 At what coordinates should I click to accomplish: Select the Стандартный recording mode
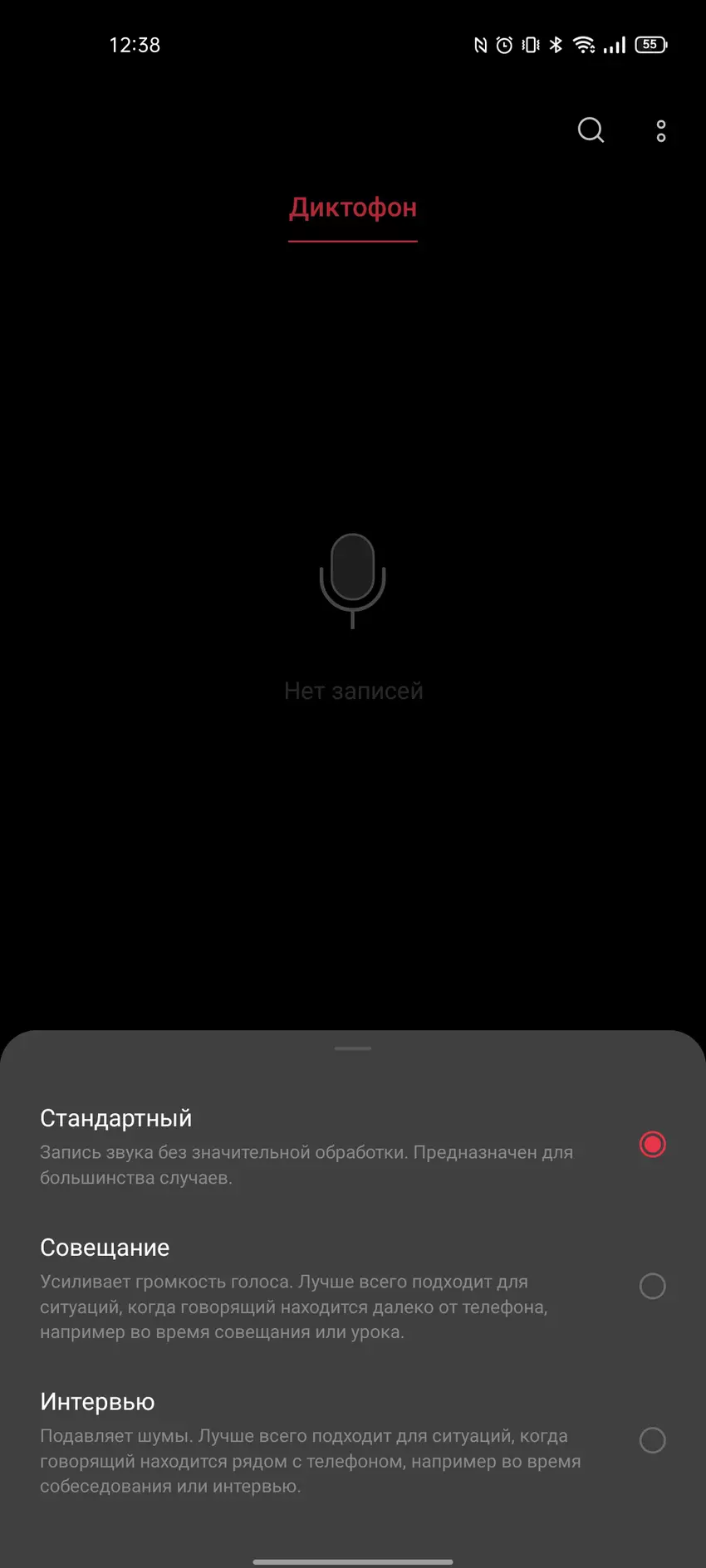652,1145
